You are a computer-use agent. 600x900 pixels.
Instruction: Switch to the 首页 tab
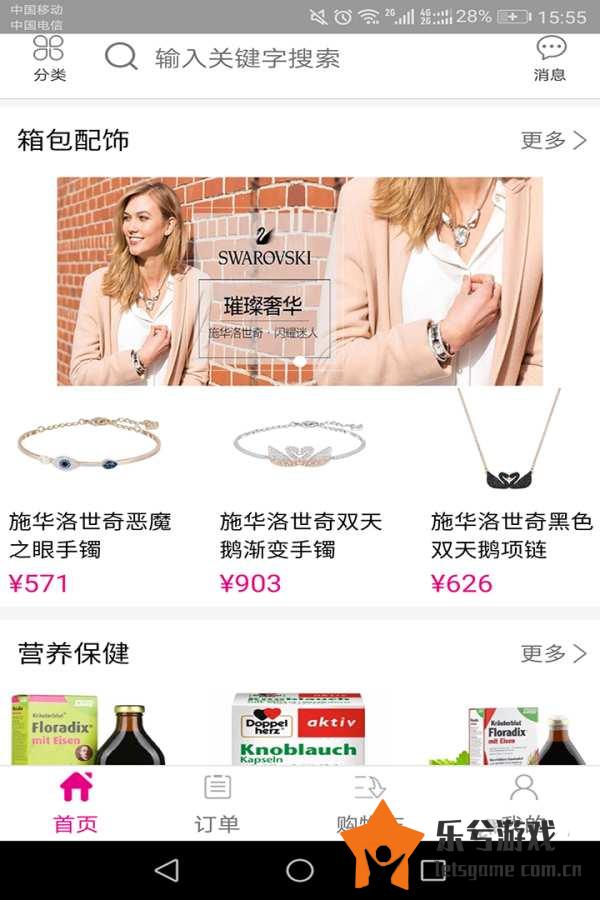click(x=76, y=803)
